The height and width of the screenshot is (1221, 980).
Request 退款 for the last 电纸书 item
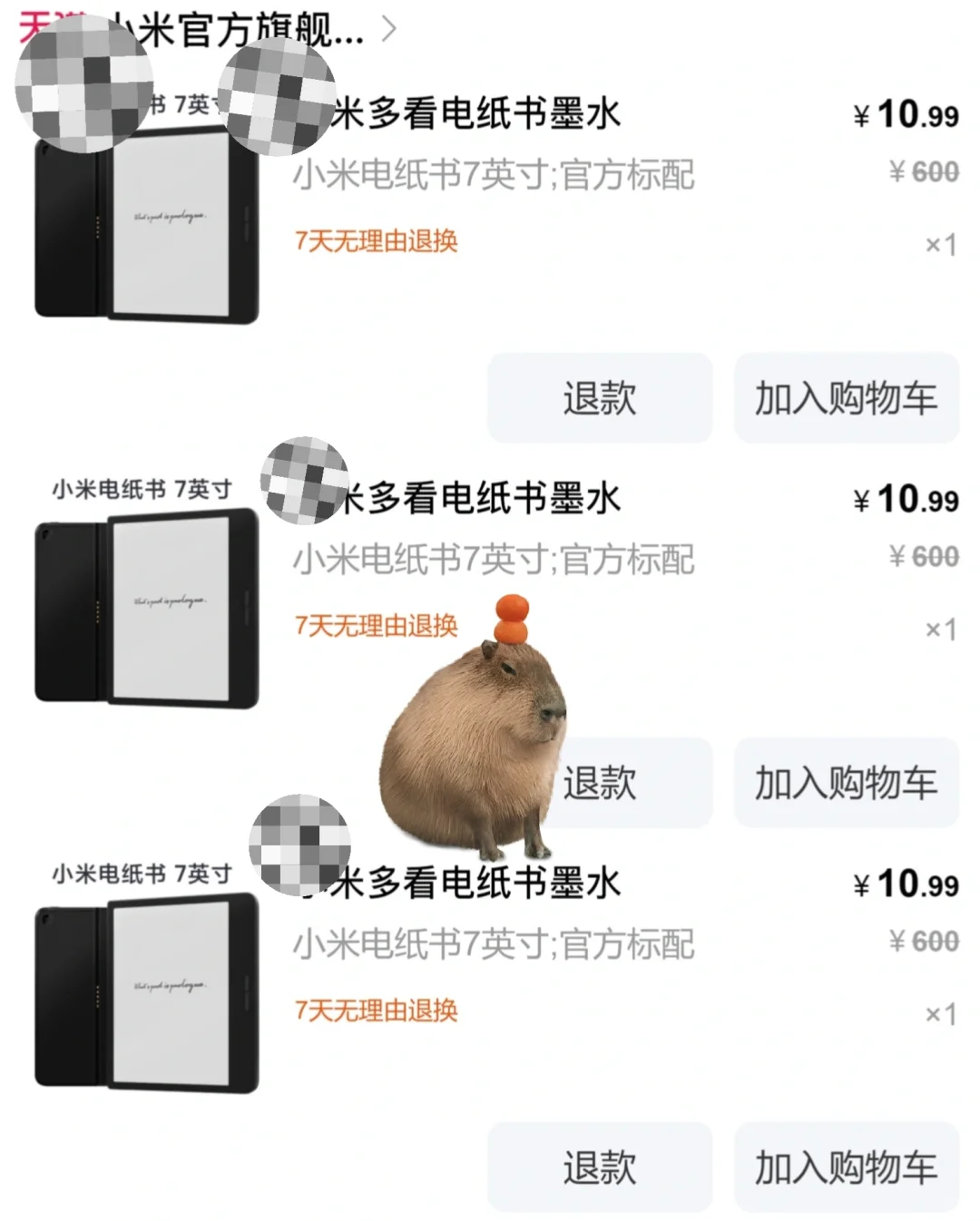(600, 1167)
